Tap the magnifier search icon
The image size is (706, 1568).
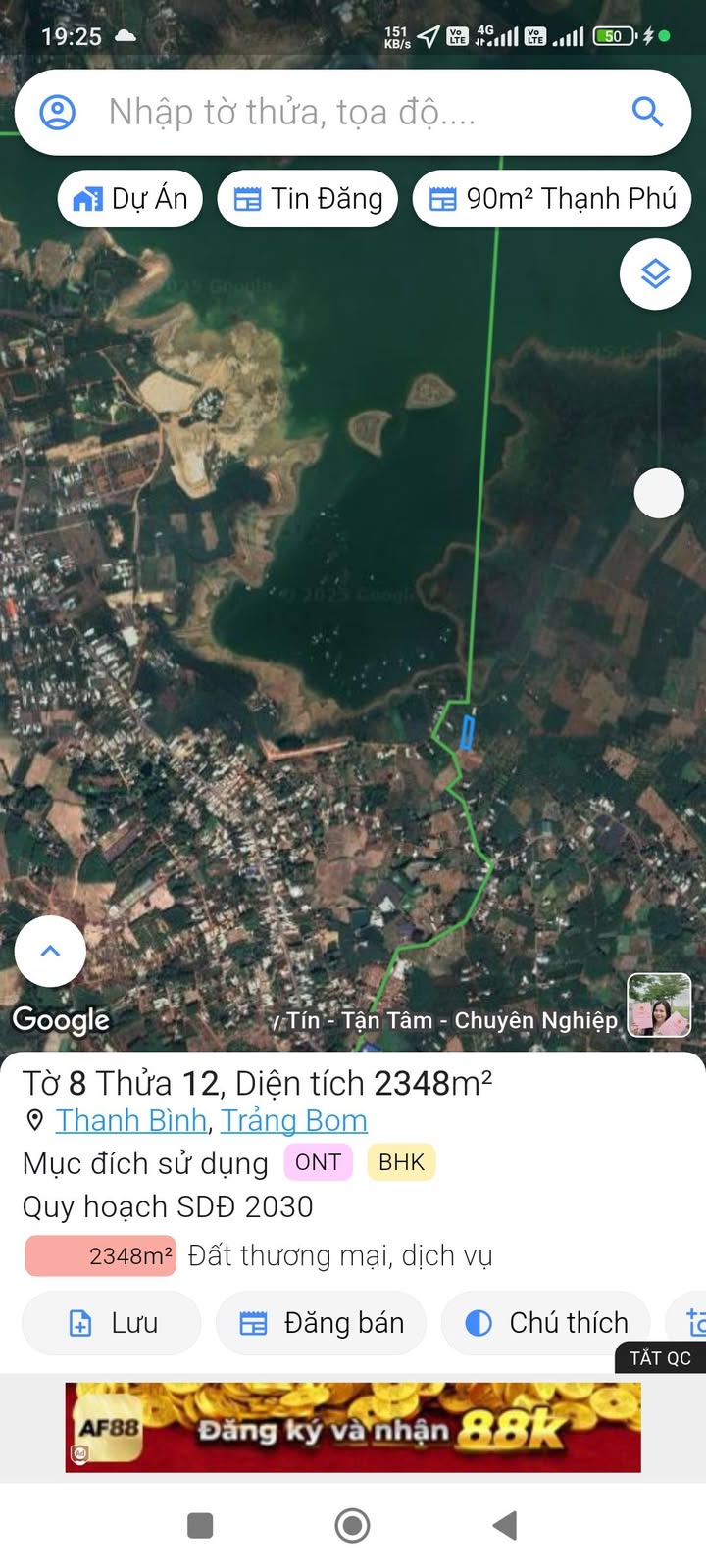click(x=647, y=112)
